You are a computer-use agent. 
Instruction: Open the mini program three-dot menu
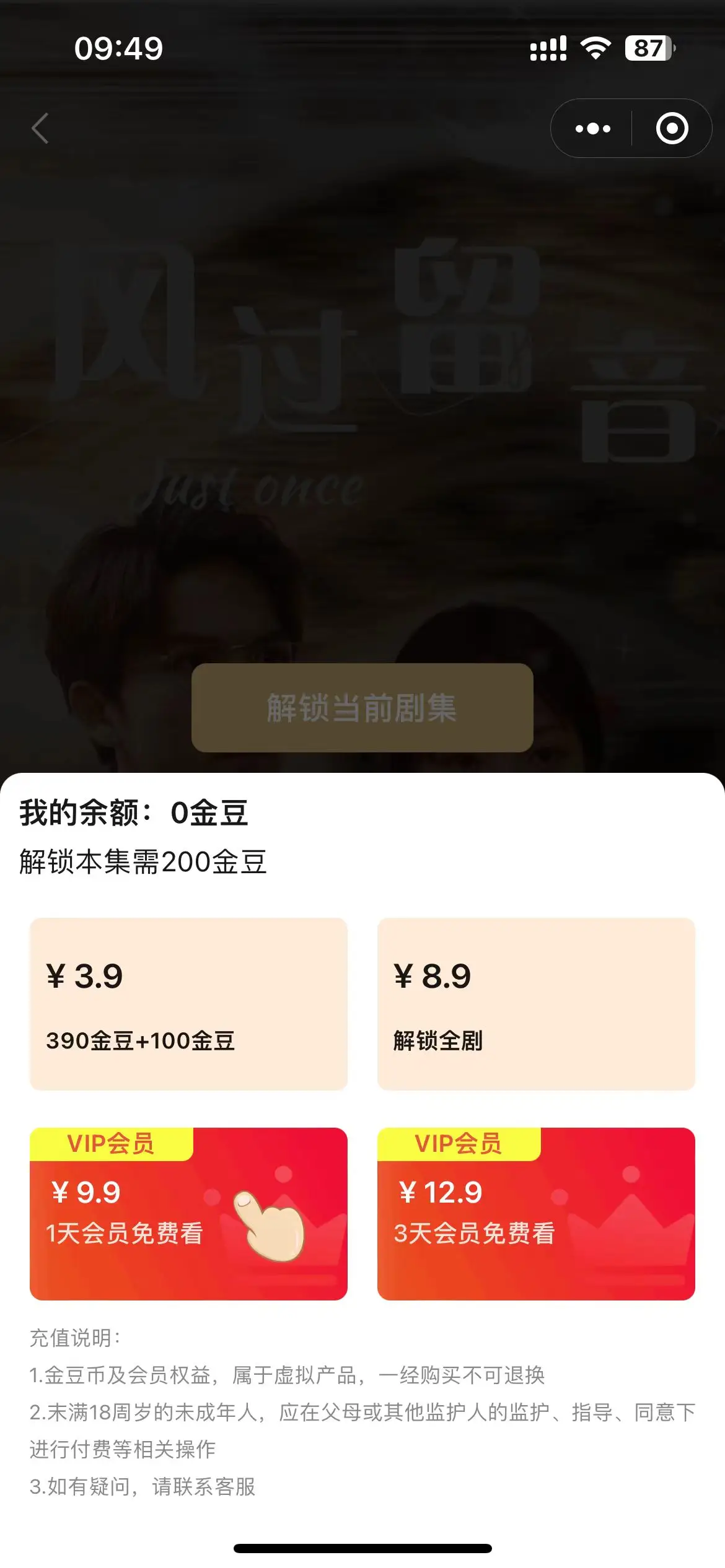point(592,129)
